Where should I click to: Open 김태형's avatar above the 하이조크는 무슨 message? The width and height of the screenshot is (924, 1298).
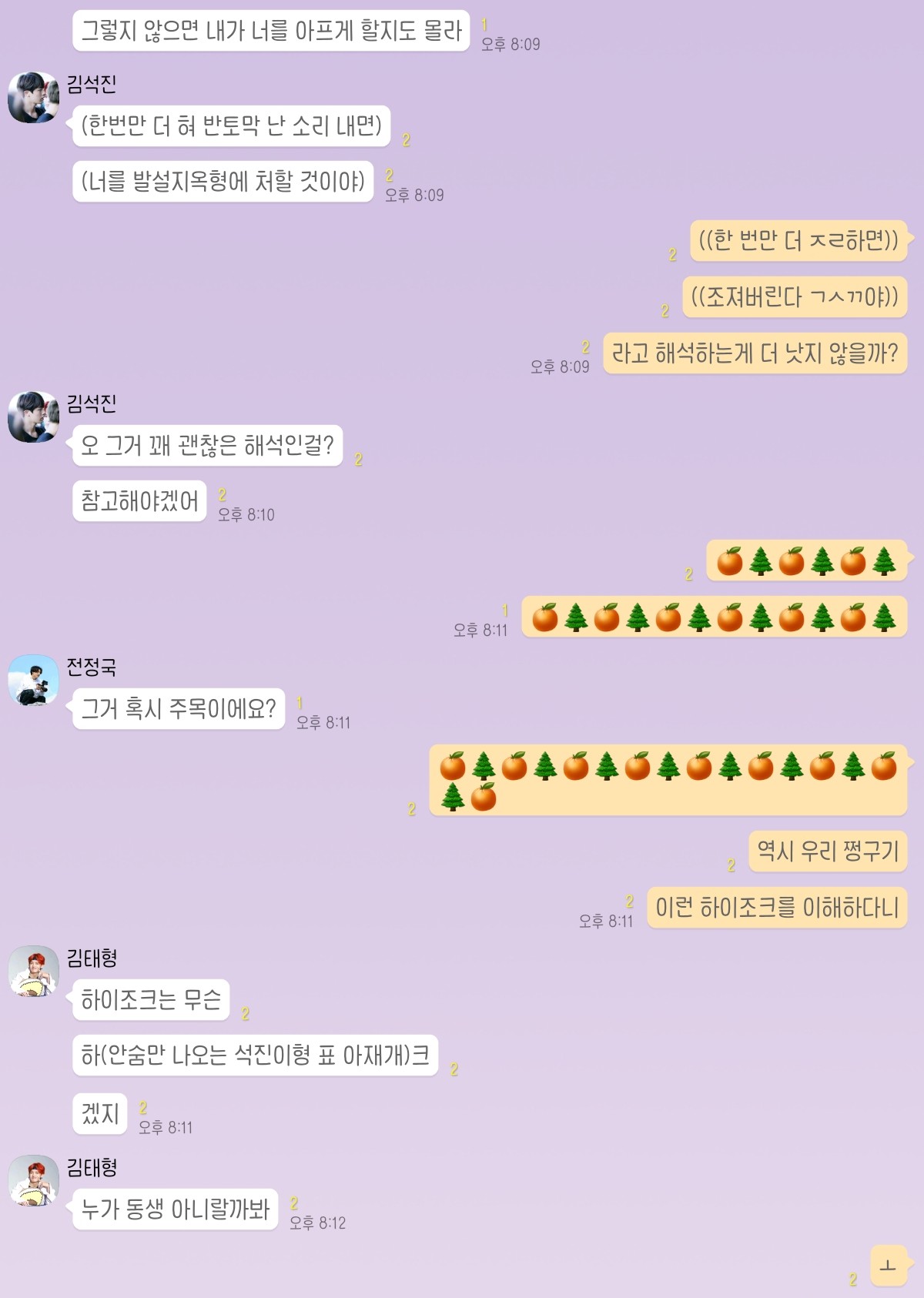click(x=34, y=972)
